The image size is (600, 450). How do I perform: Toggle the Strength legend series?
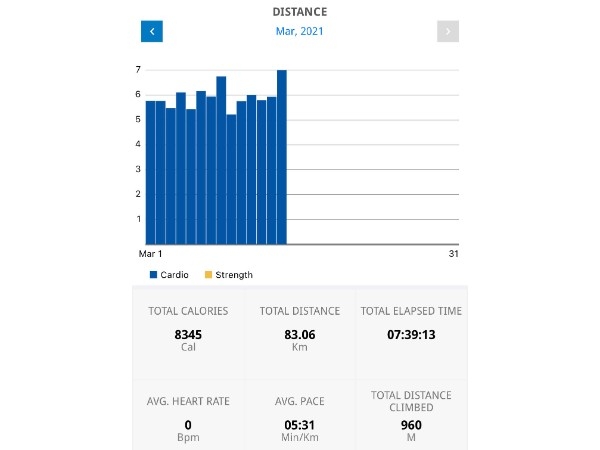228,274
